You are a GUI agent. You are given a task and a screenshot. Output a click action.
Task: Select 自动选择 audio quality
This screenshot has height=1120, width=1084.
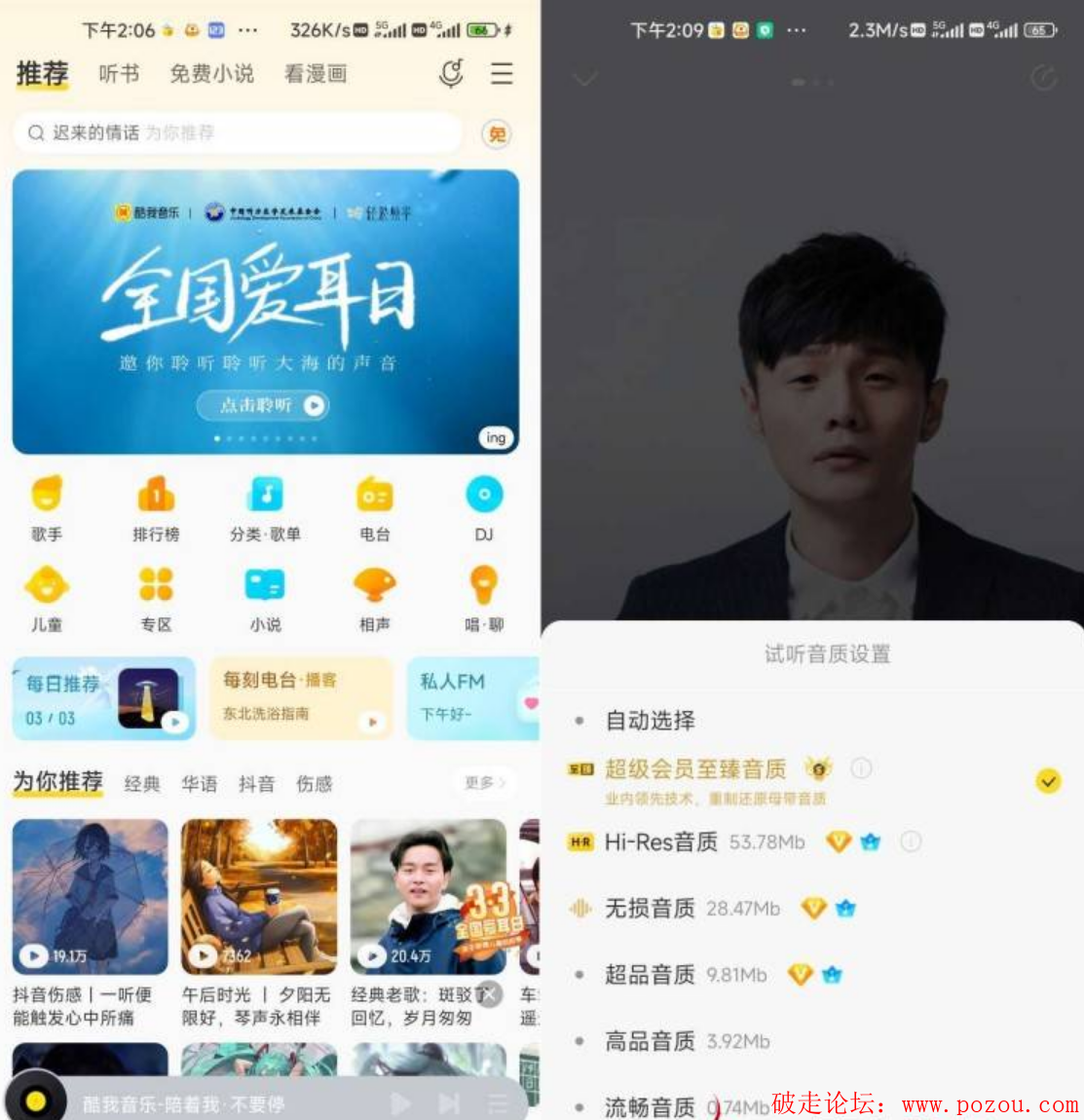[650, 721]
